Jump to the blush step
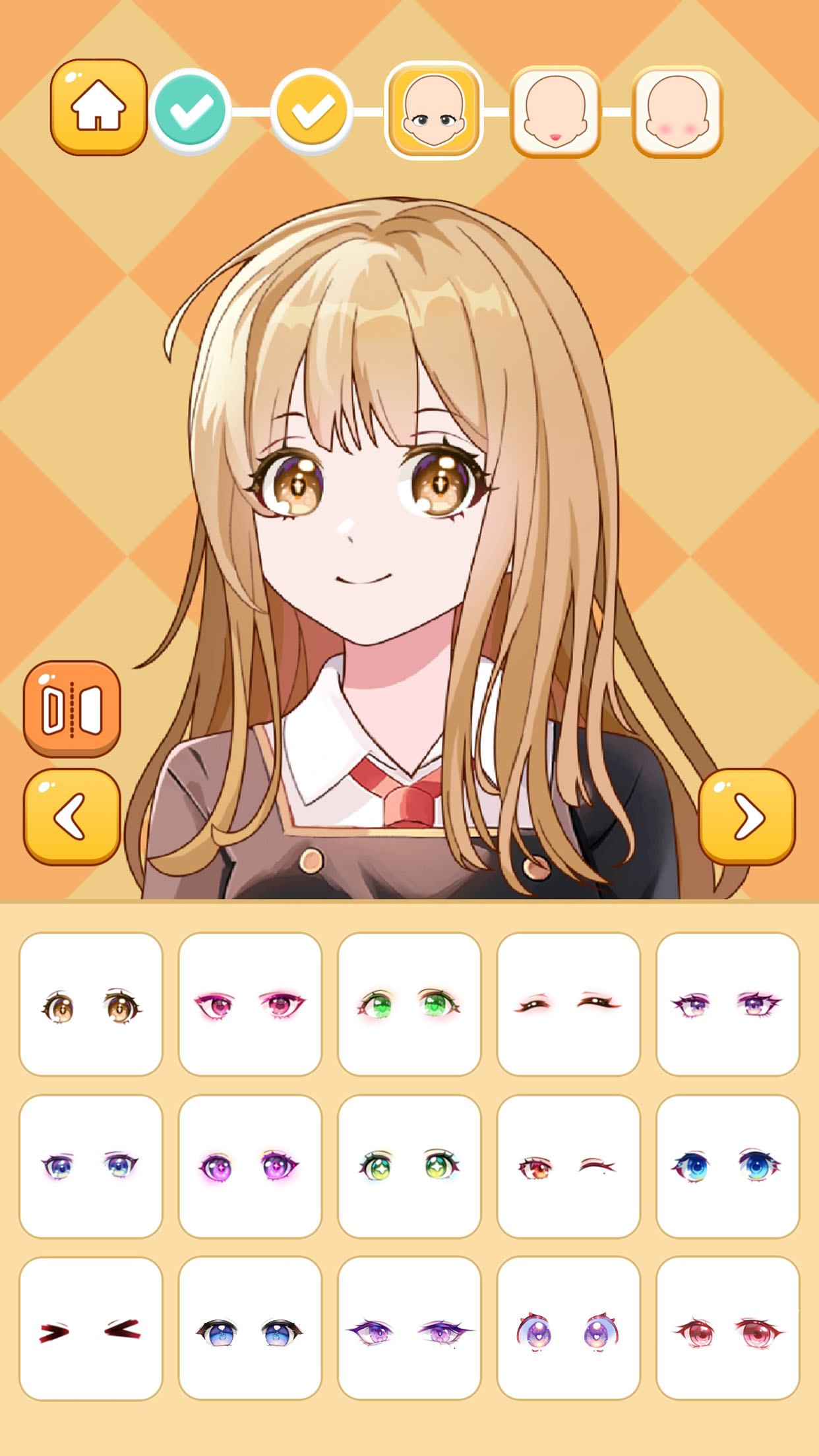The width and height of the screenshot is (819, 1456). [677, 111]
